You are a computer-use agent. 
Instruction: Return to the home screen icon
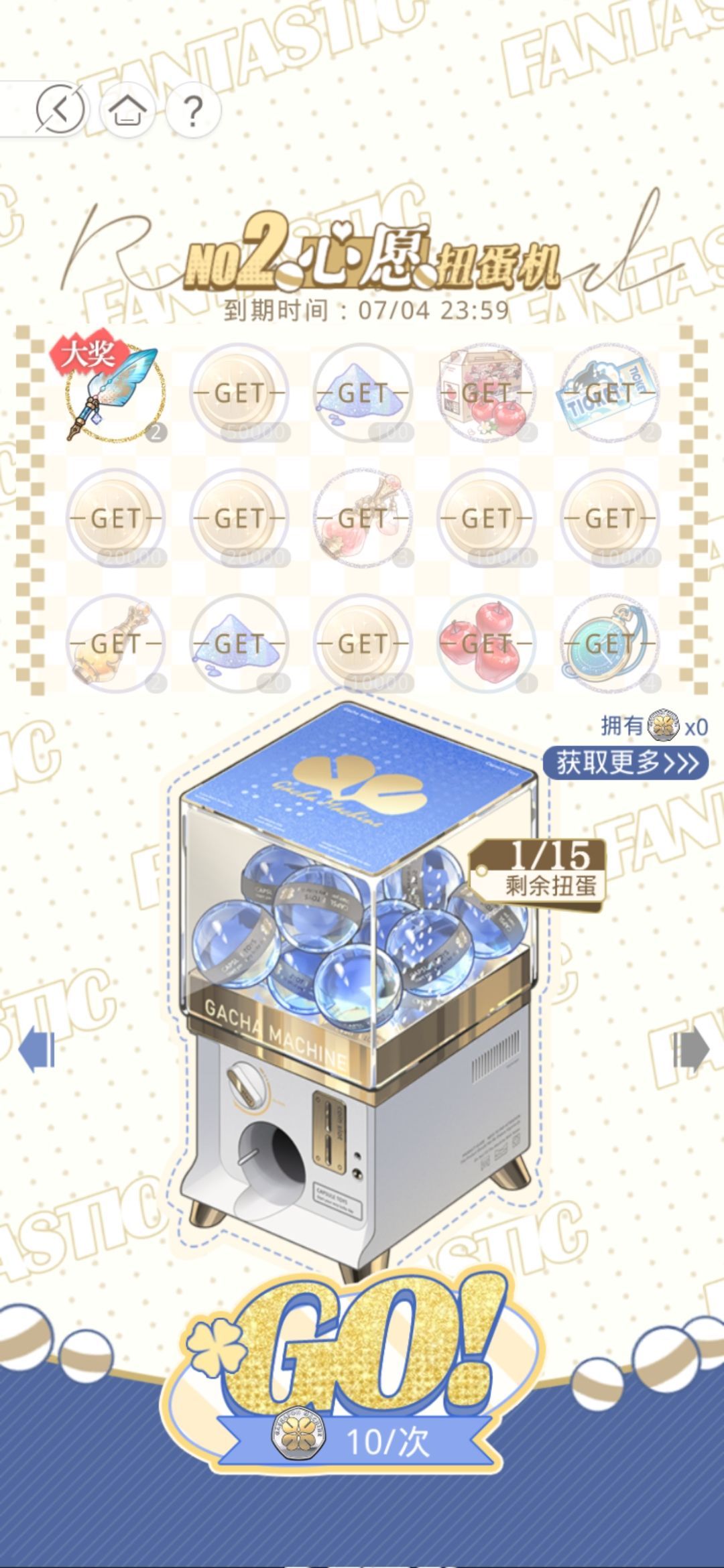pos(127,109)
